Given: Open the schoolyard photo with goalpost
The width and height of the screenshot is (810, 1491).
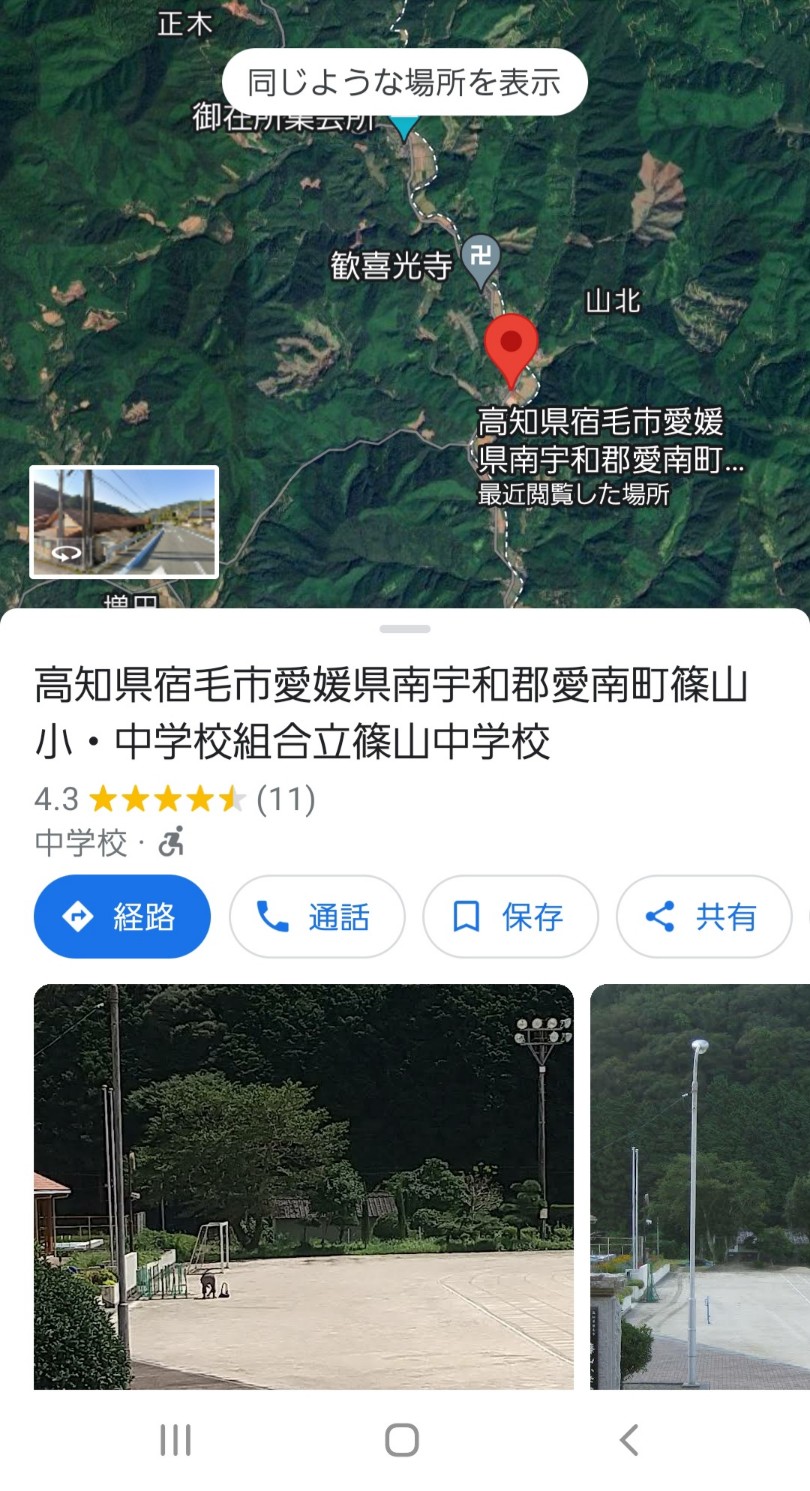Looking at the screenshot, I should tap(304, 1186).
